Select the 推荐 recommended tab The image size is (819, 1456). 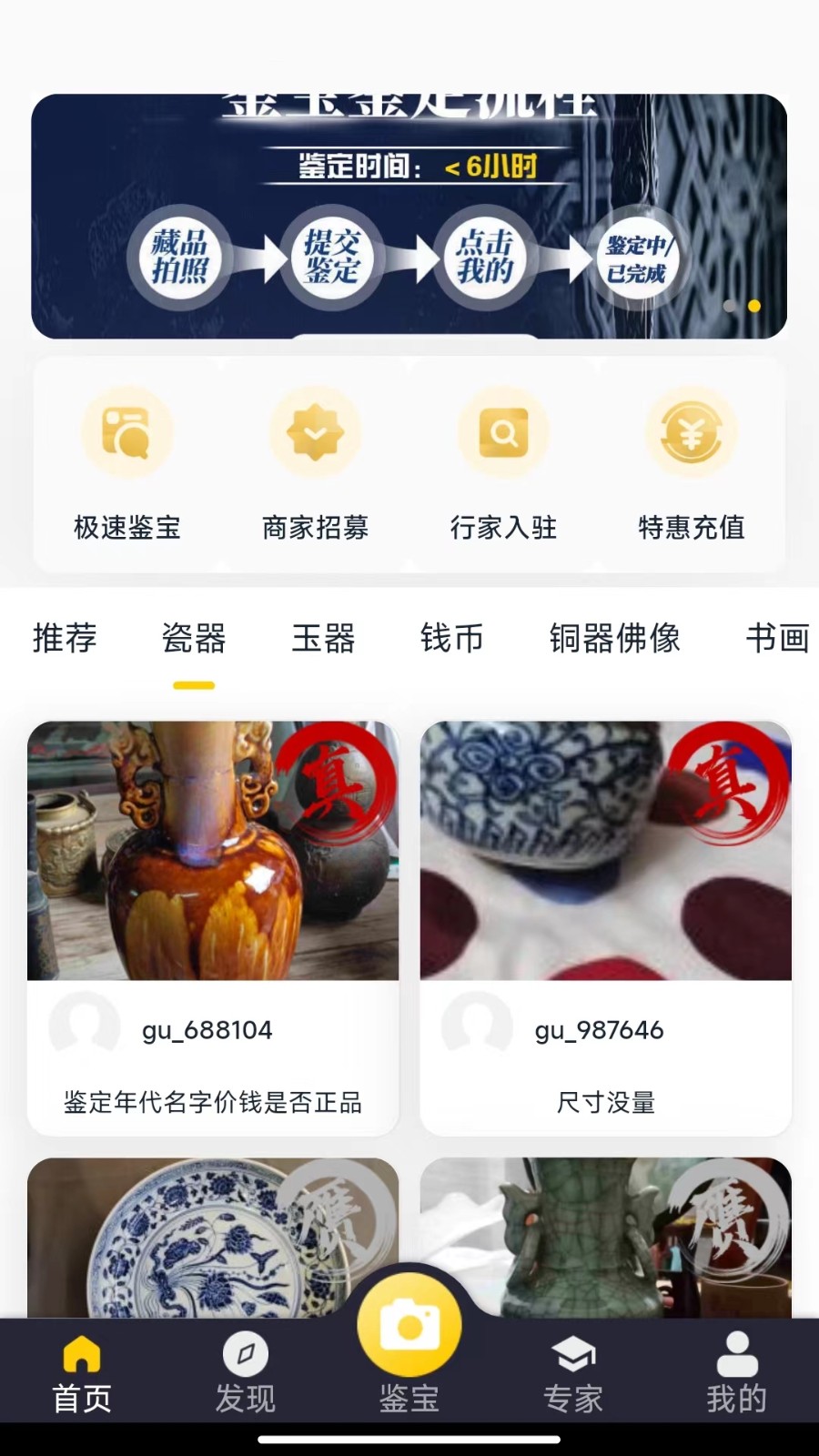66,640
